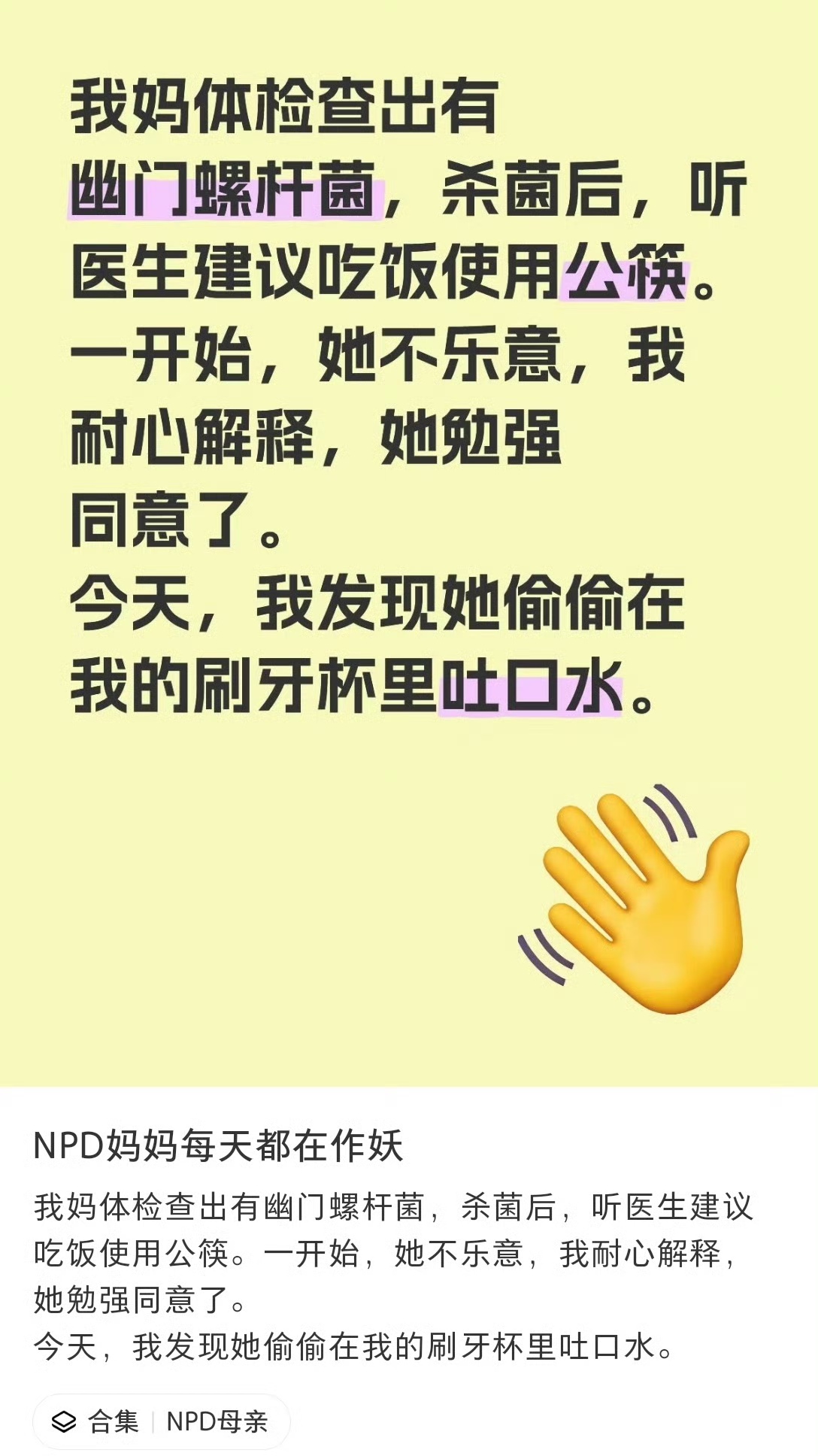Open the 合集 NPD母亲 collection chip
Viewport: 818px width, 1456px height.
click(x=161, y=1421)
